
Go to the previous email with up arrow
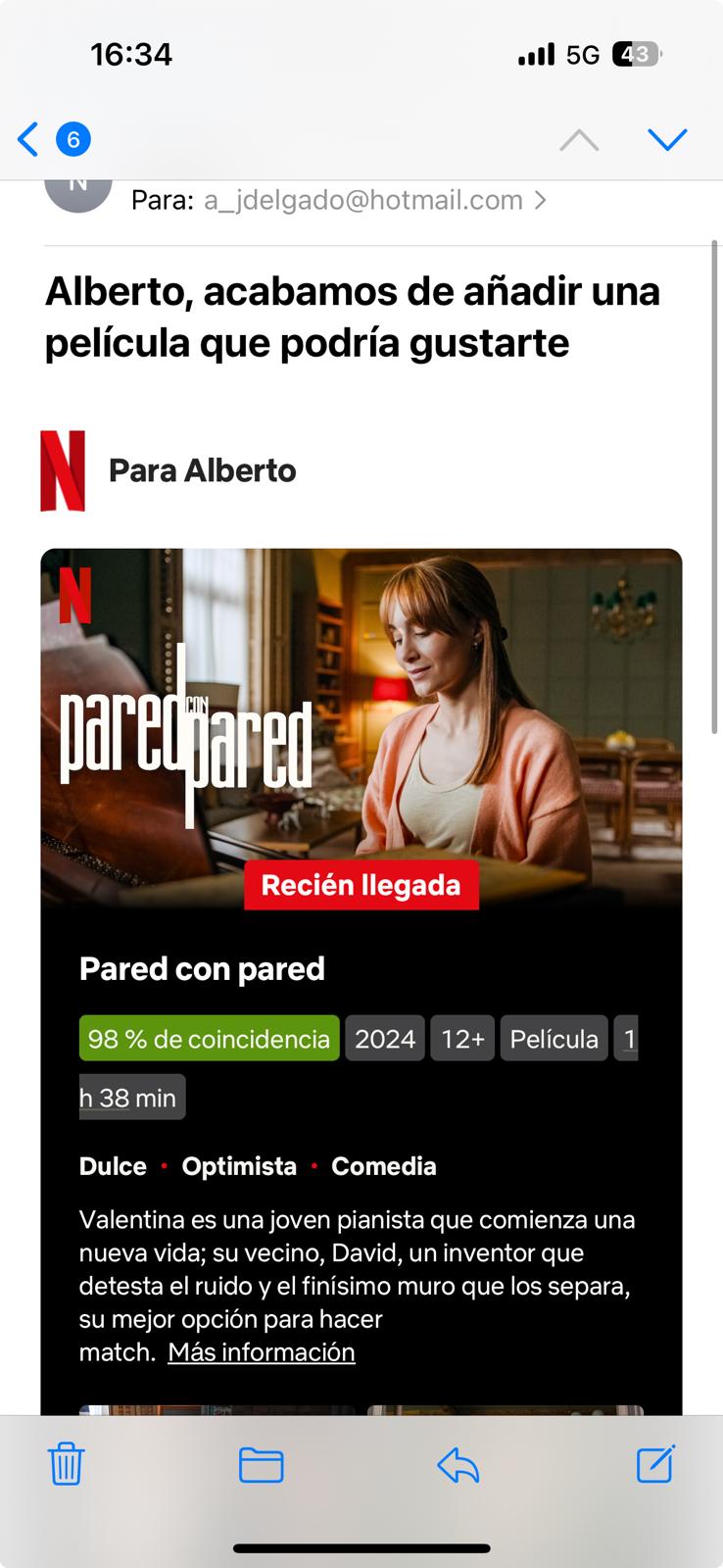[x=579, y=140]
